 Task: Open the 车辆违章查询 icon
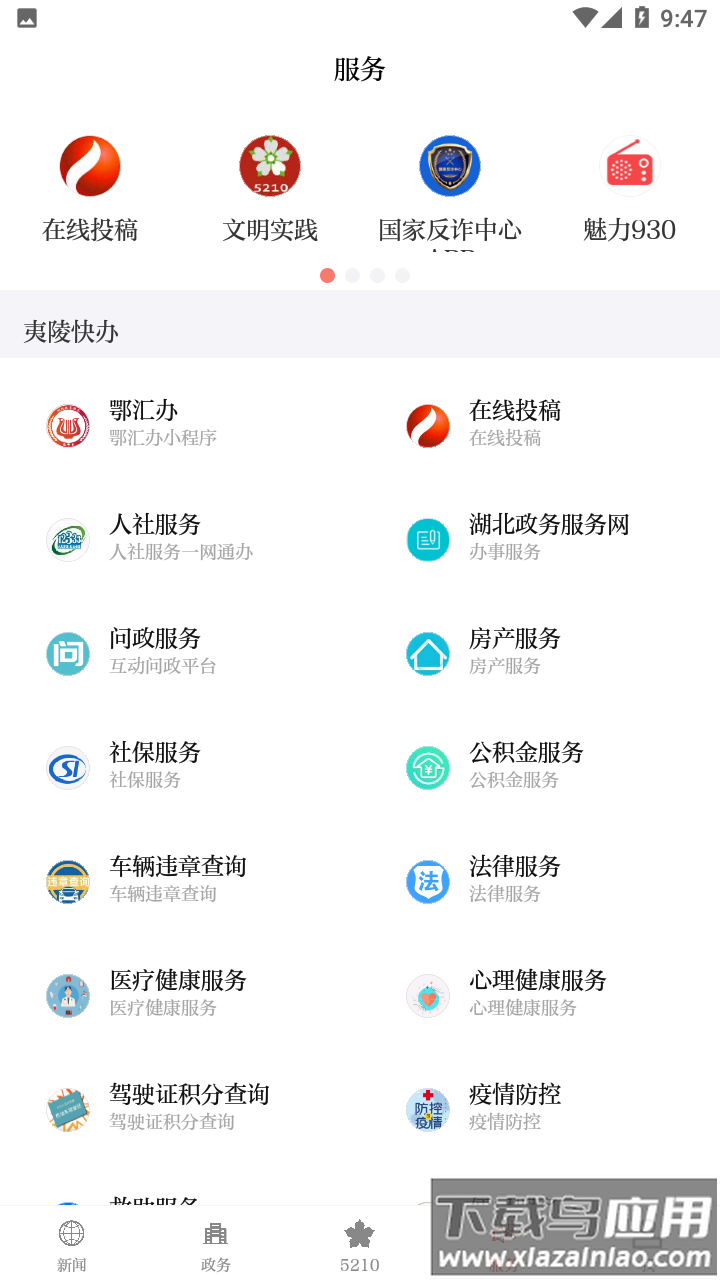click(68, 880)
